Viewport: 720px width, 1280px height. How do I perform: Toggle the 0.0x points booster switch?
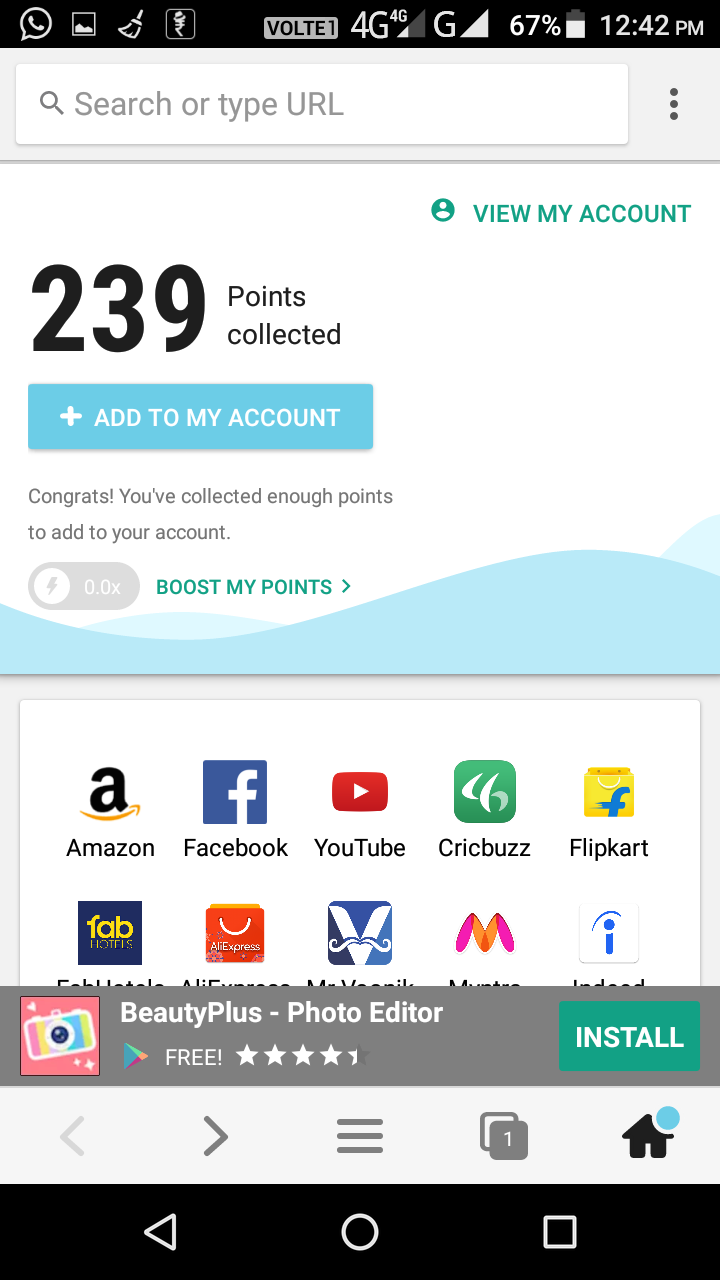[x=84, y=587]
